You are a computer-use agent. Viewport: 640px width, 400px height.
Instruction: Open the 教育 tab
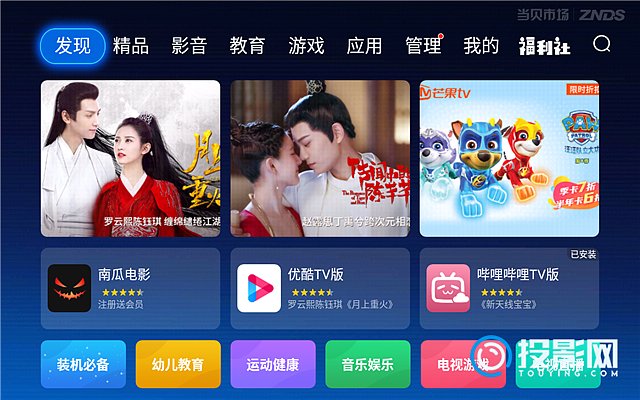point(247,46)
